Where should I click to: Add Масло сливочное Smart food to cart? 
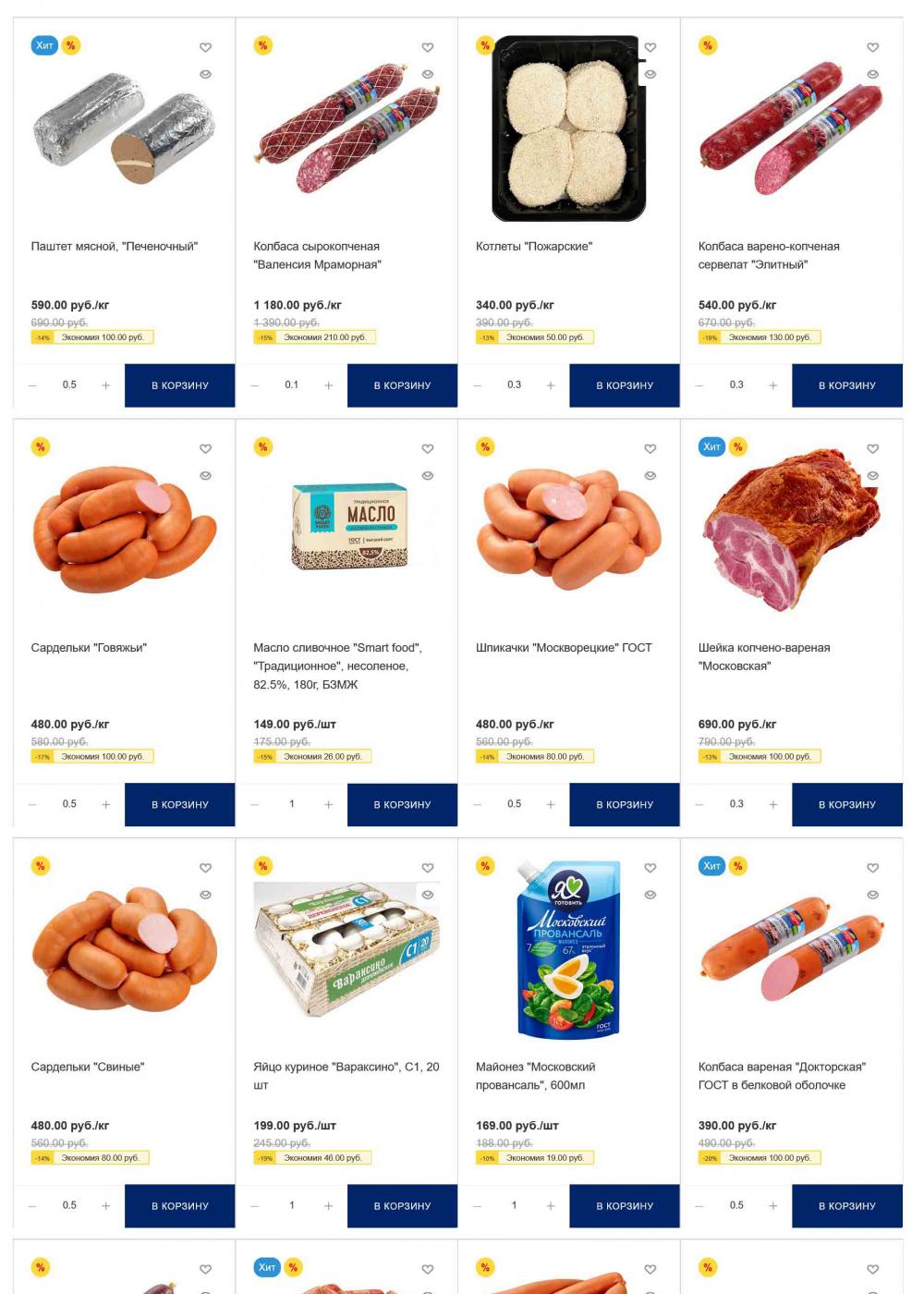coord(402,805)
